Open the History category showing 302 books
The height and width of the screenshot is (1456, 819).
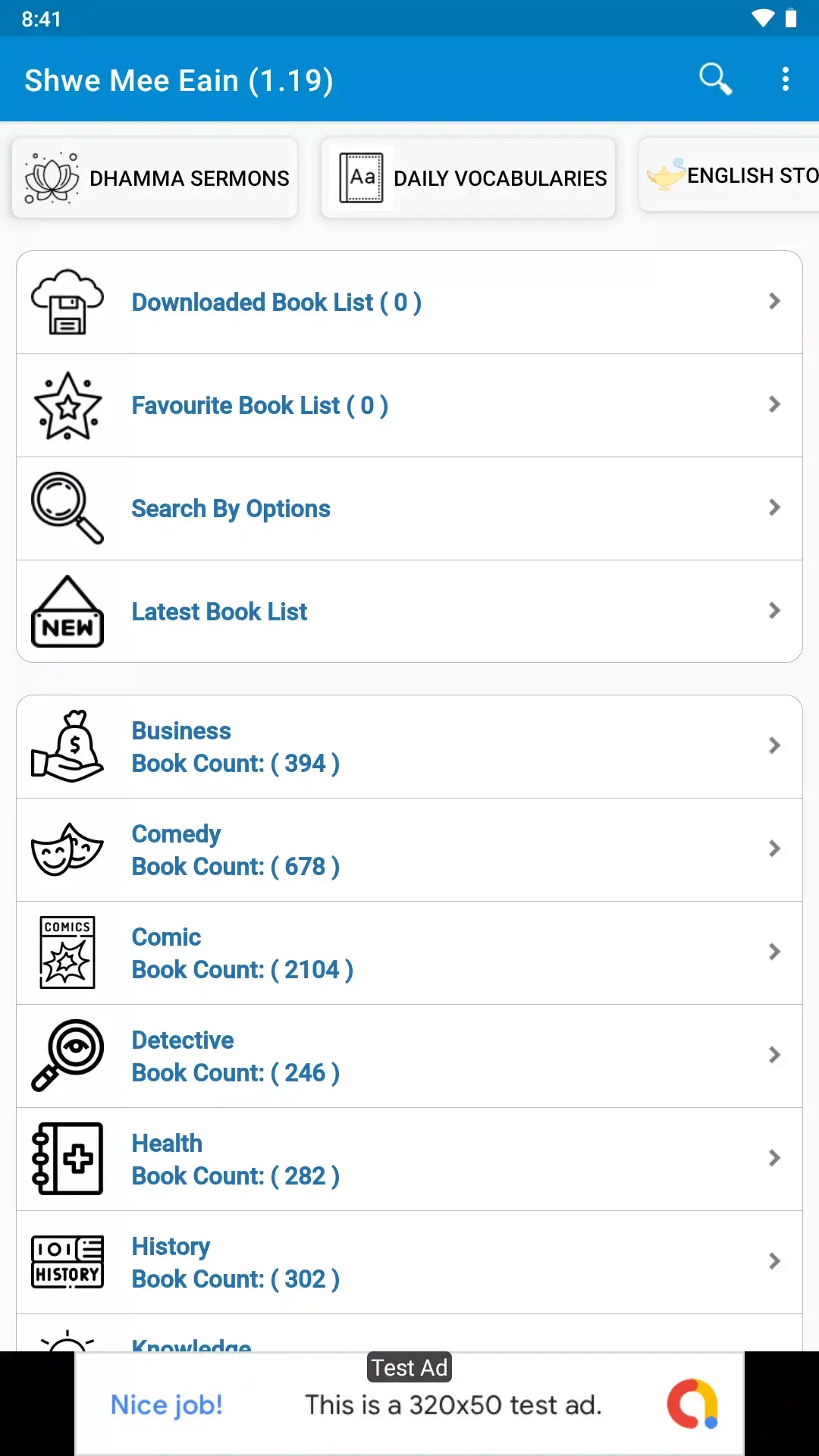(x=409, y=1261)
